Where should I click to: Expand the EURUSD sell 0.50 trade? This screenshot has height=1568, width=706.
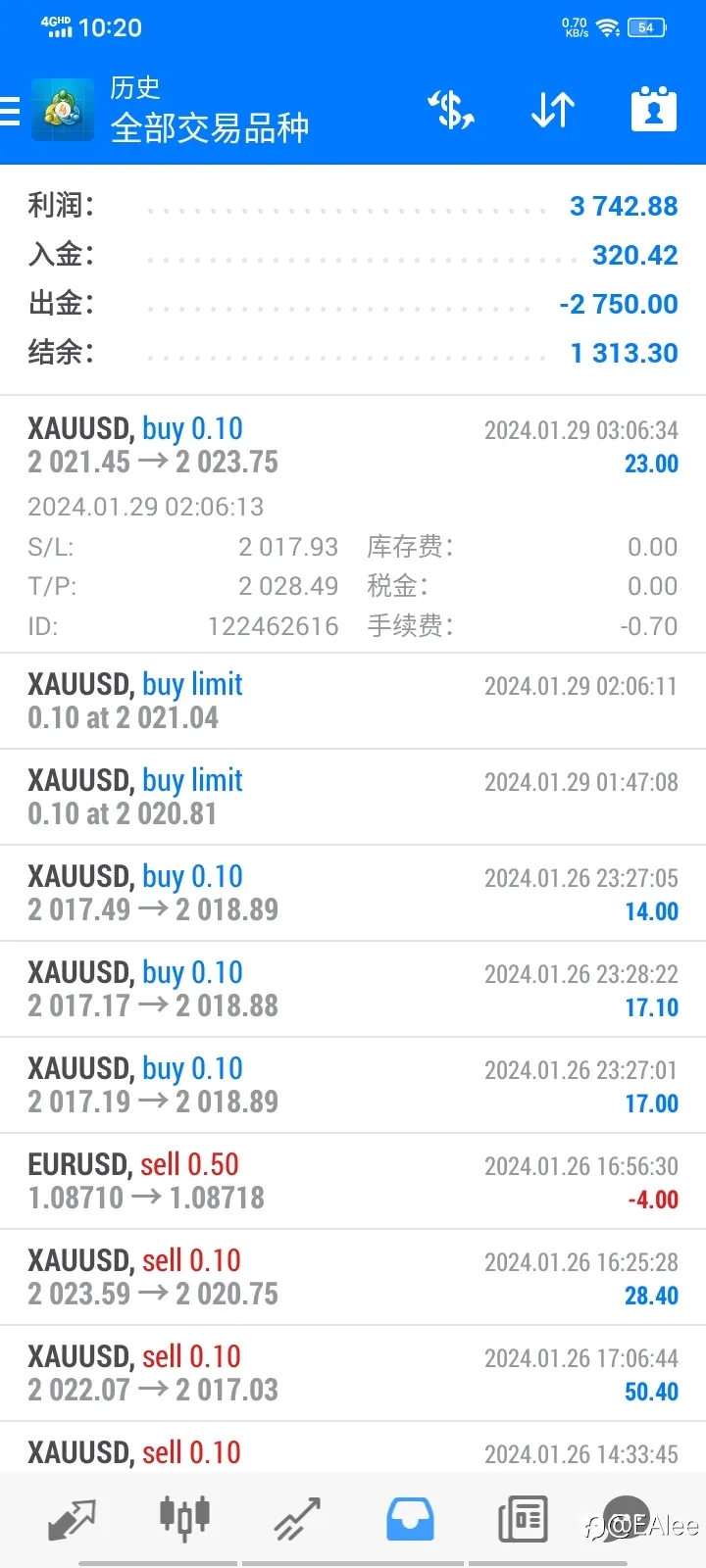353,1181
